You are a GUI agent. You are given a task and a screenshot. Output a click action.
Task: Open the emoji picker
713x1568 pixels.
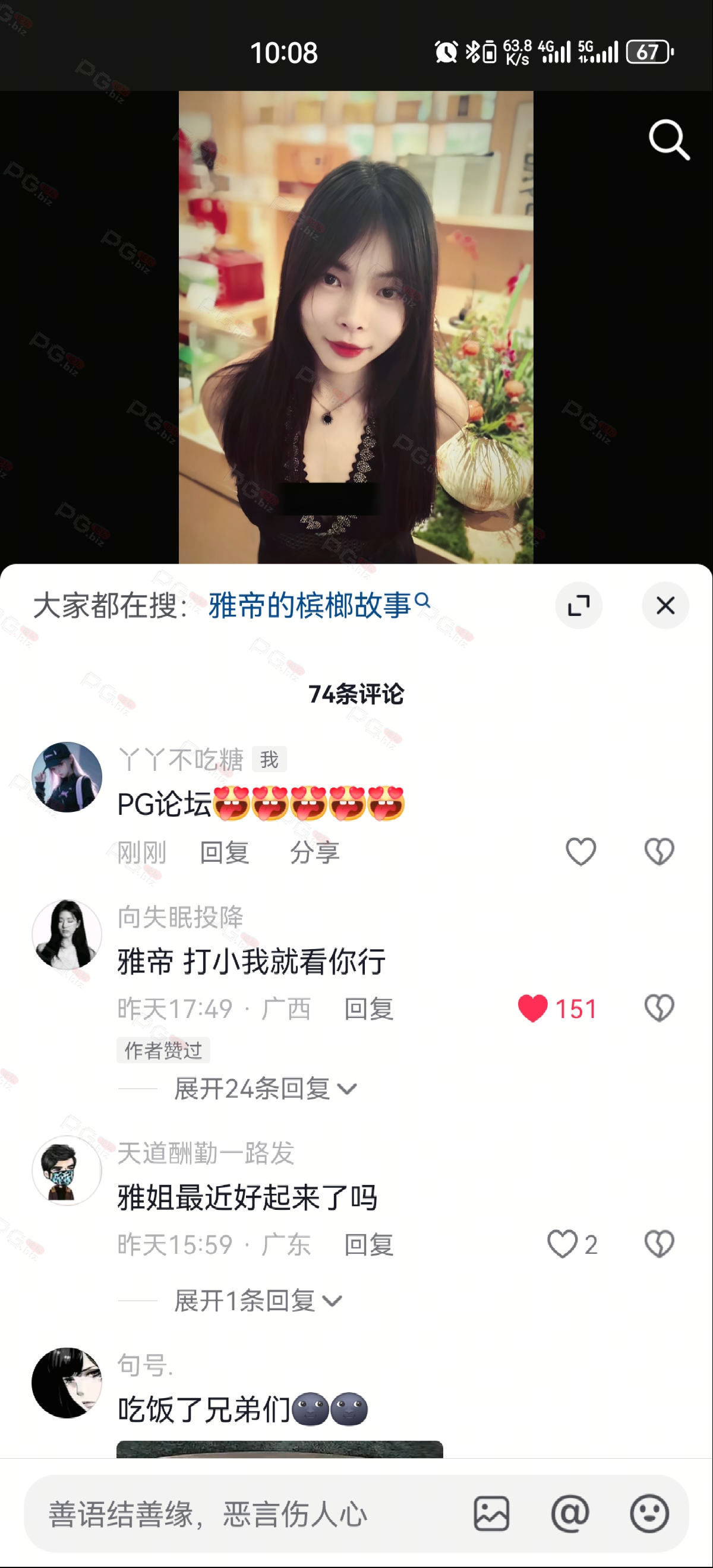pyautogui.click(x=649, y=1514)
